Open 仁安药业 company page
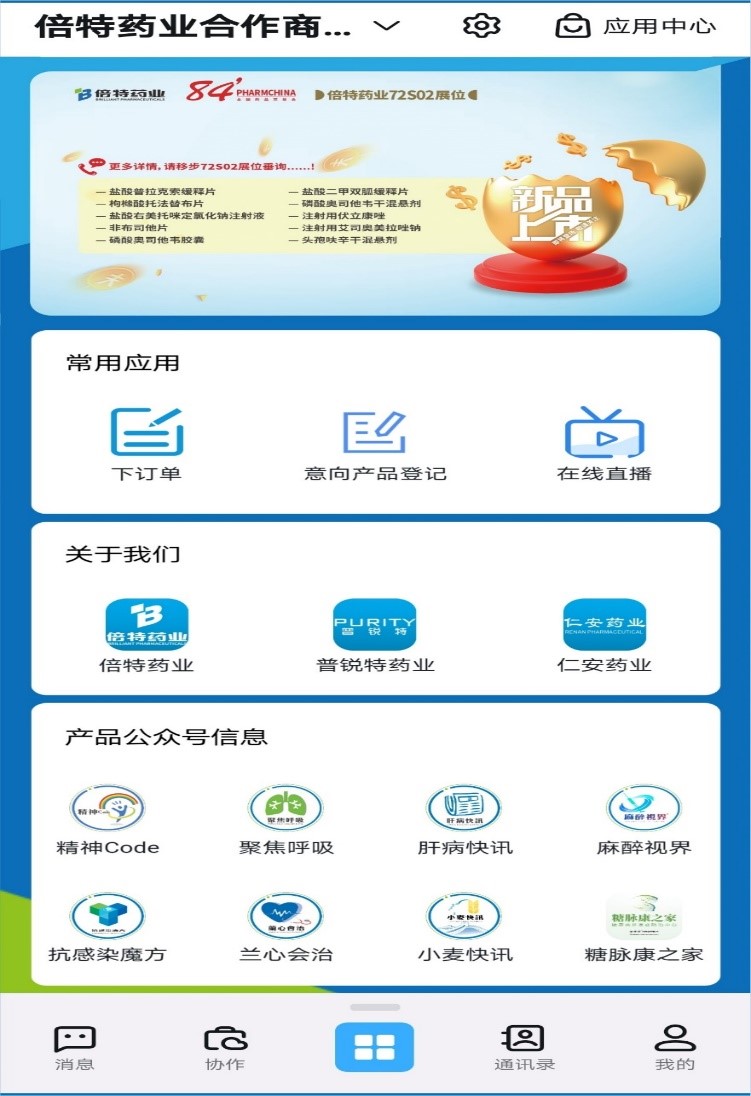The width and height of the screenshot is (751, 1096). click(x=604, y=634)
